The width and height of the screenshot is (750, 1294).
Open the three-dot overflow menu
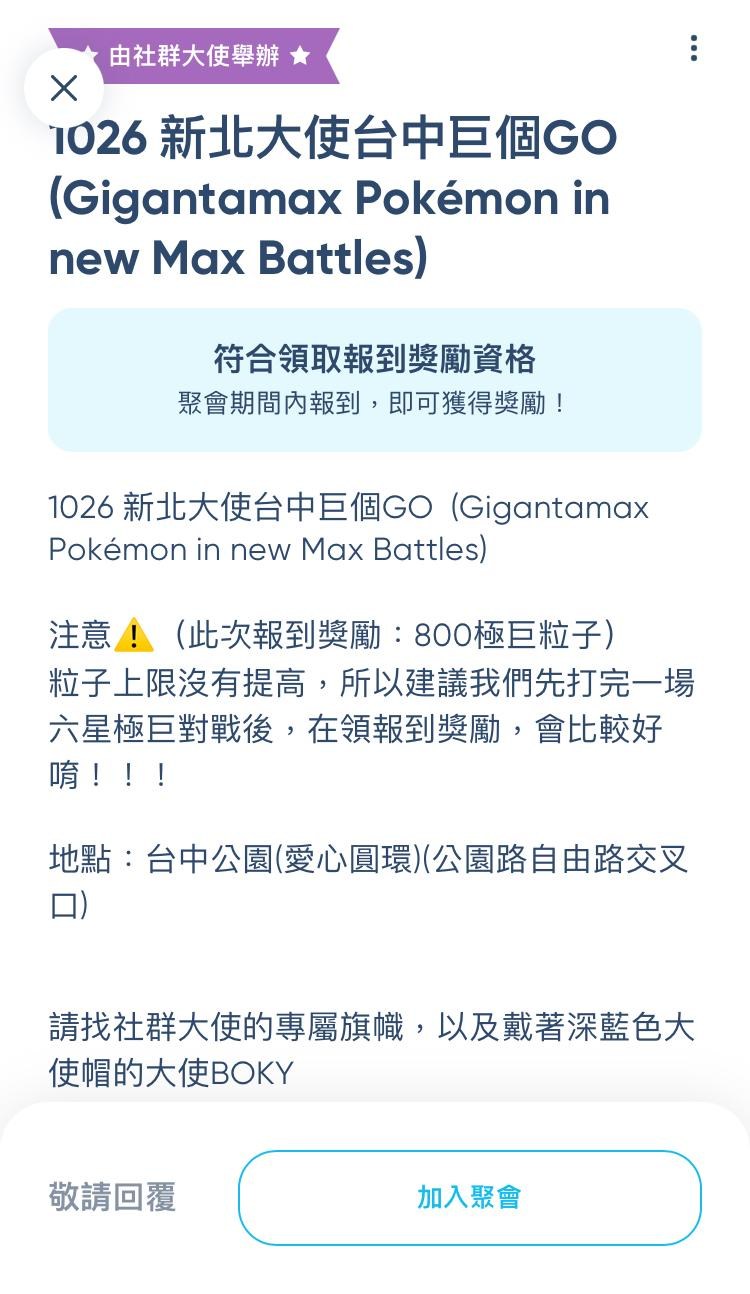693,48
